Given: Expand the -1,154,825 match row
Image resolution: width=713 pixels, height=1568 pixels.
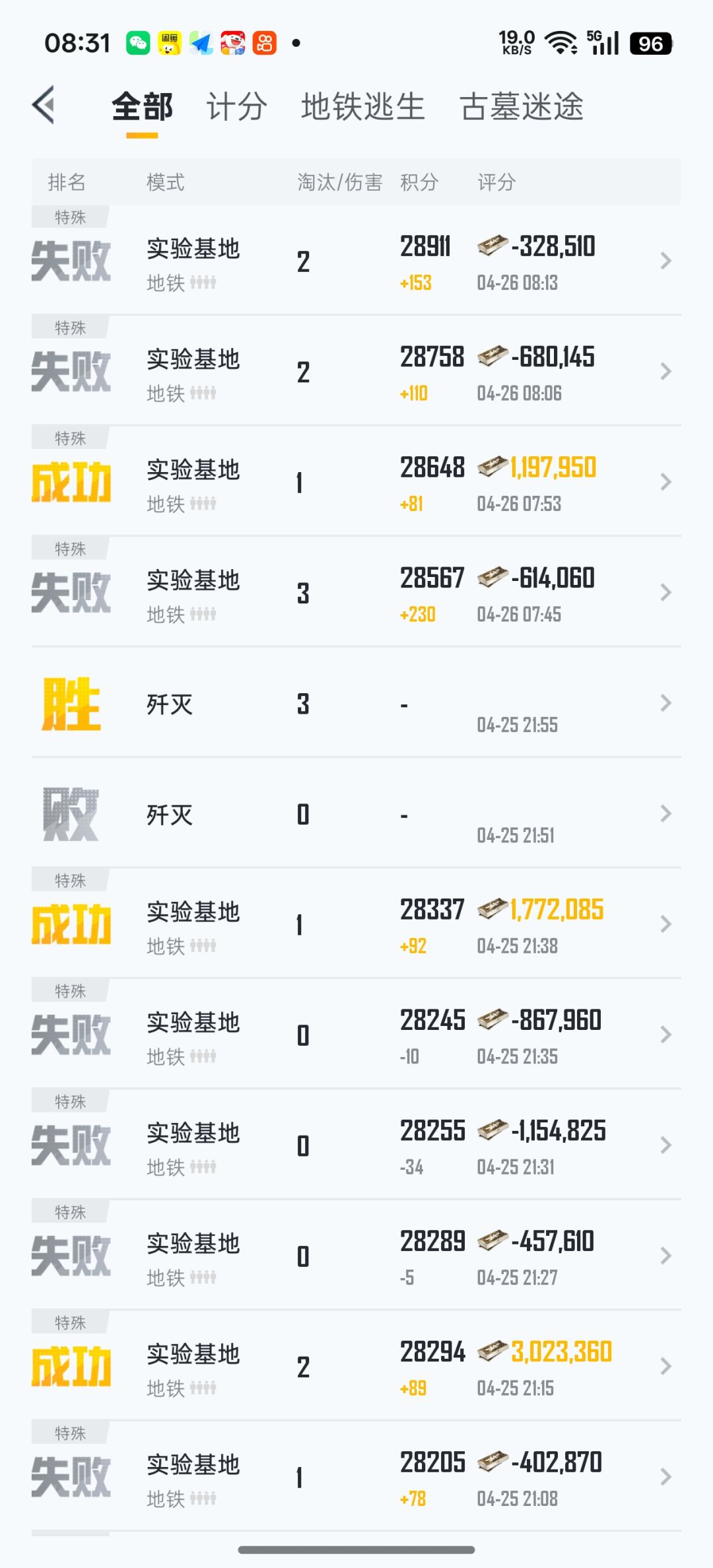Looking at the screenshot, I should 665,1145.
